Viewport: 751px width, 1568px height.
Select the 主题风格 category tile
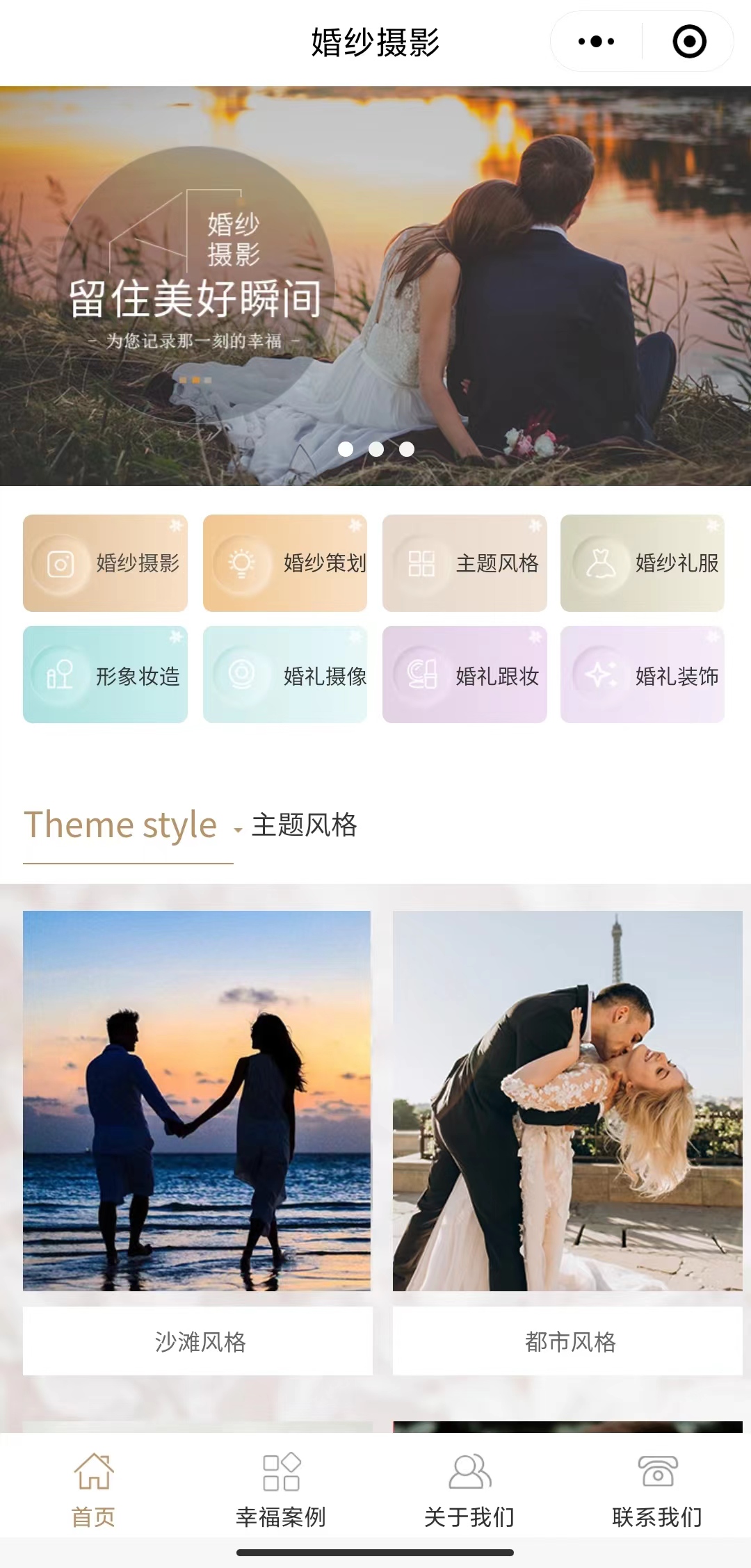point(465,563)
